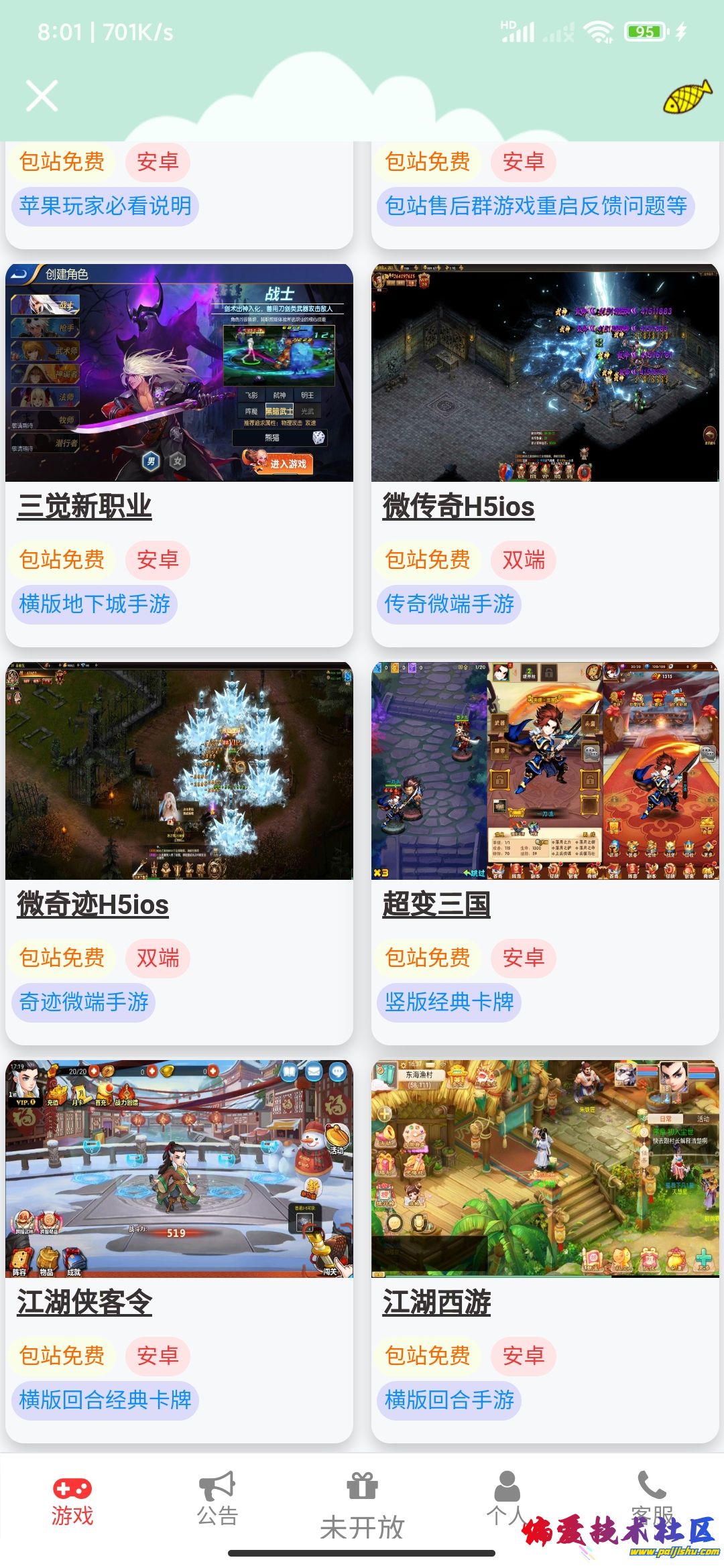Open the 包站售后群游戏重启反馈问题等 link

(x=538, y=206)
